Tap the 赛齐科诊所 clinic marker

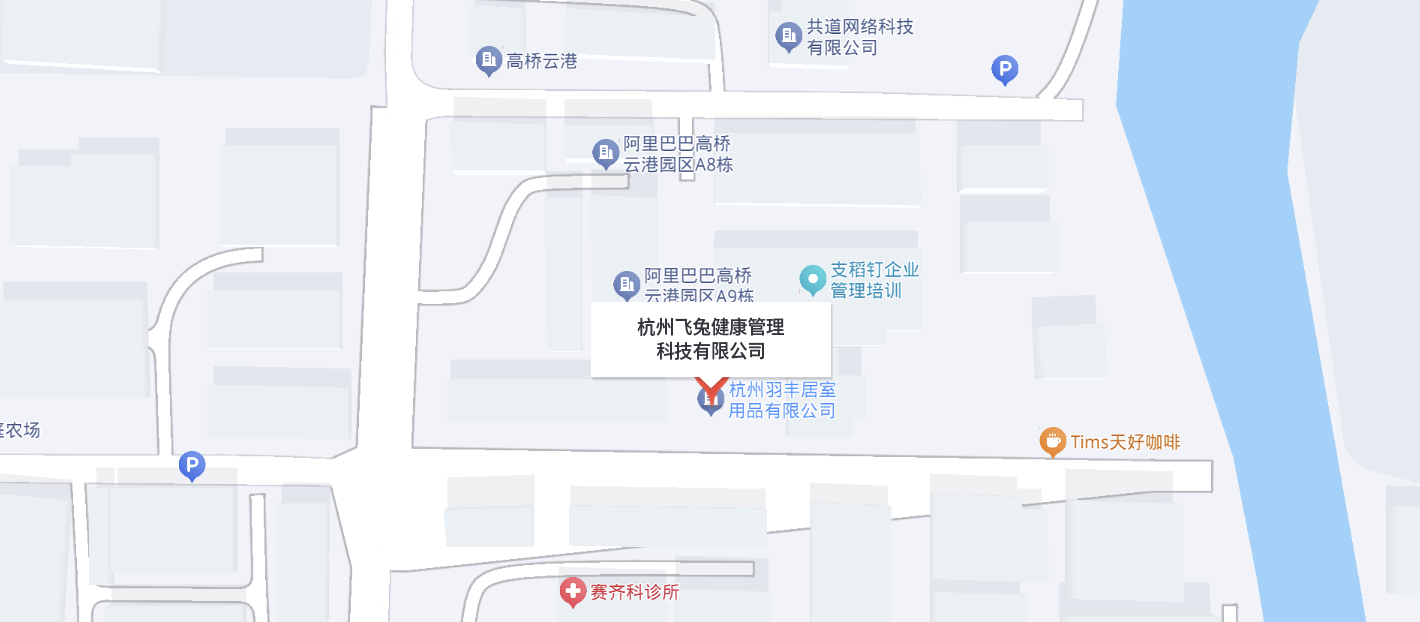click(x=573, y=592)
